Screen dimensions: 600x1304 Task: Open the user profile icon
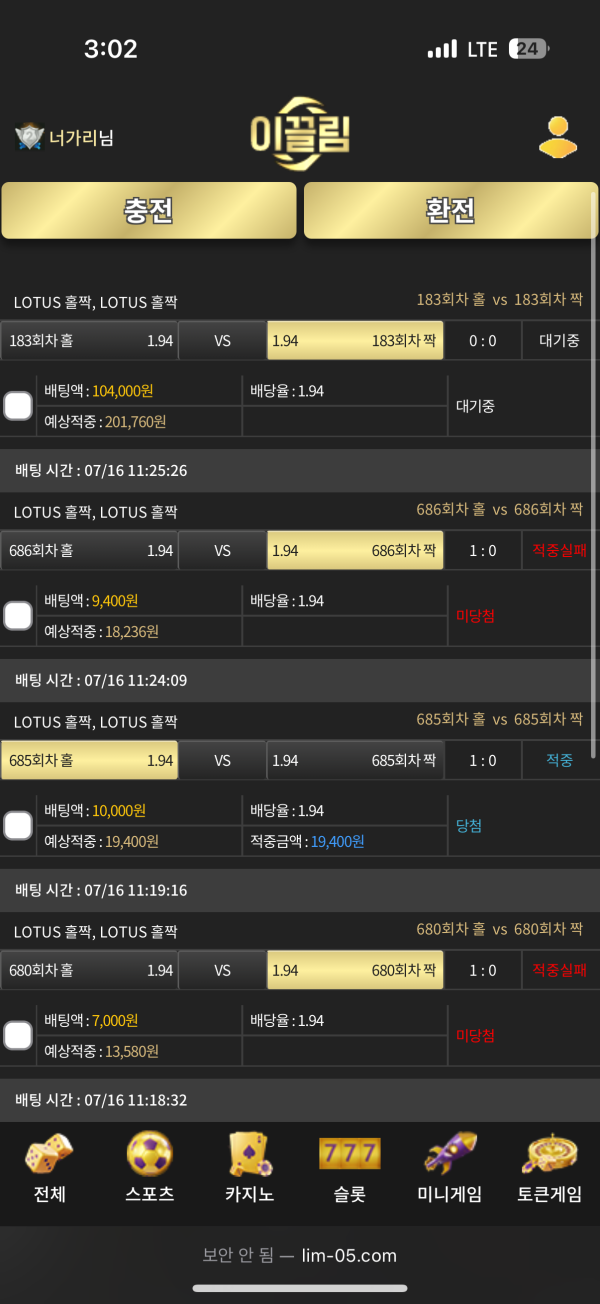coord(558,137)
